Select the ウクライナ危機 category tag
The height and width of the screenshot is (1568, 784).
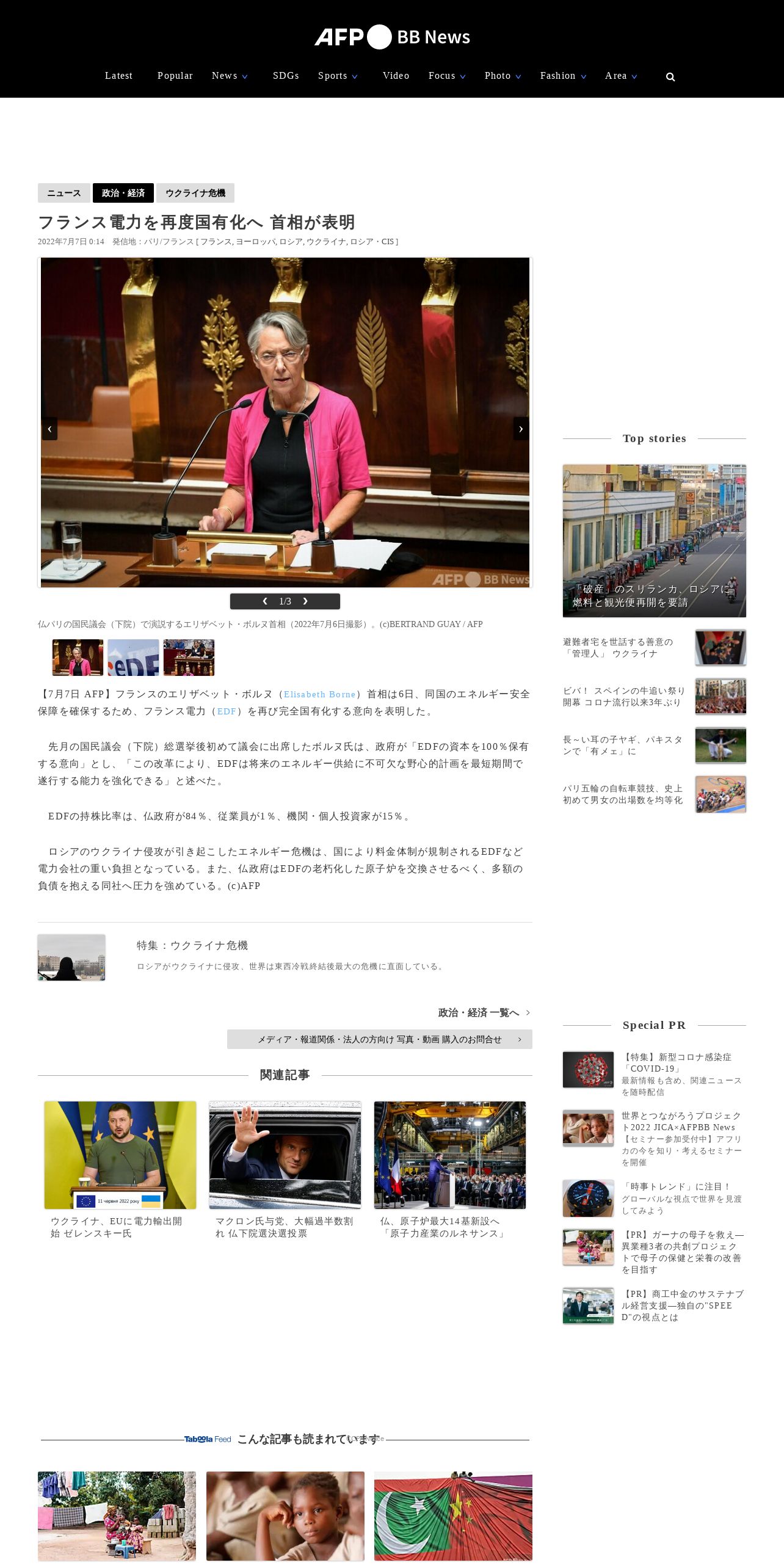pyautogui.click(x=195, y=193)
